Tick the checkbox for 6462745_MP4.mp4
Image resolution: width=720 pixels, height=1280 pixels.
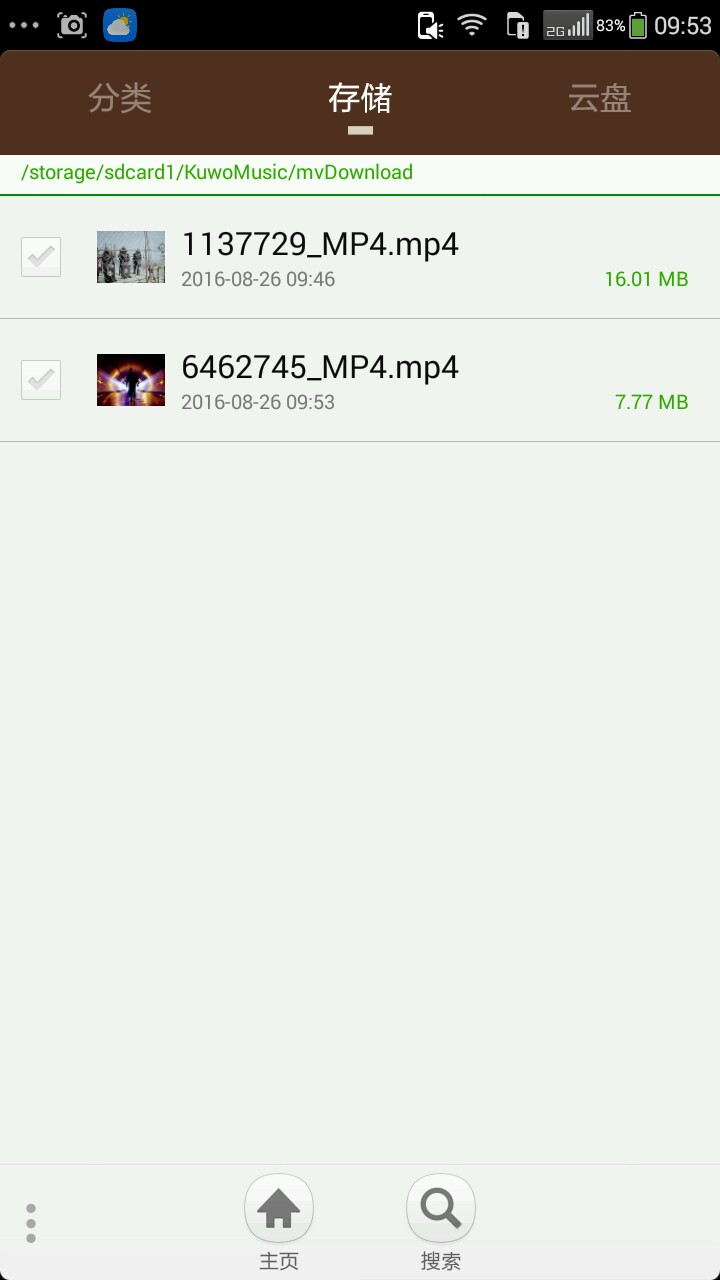[x=41, y=380]
